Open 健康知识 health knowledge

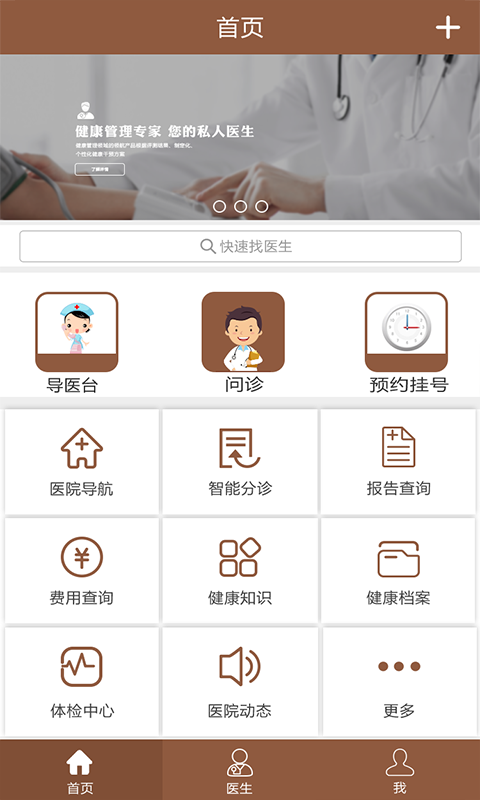(x=240, y=570)
